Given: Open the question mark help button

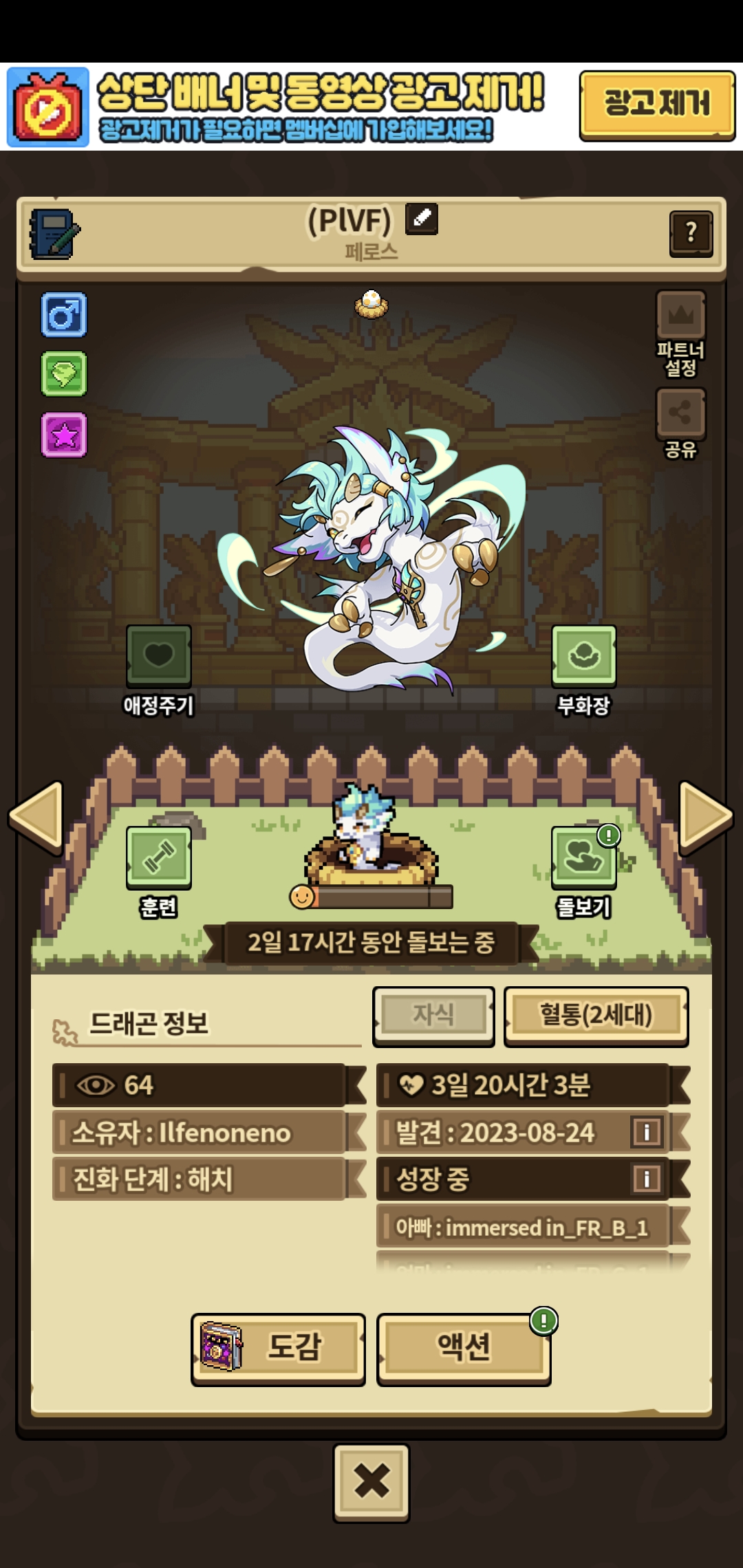Looking at the screenshot, I should [x=691, y=234].
